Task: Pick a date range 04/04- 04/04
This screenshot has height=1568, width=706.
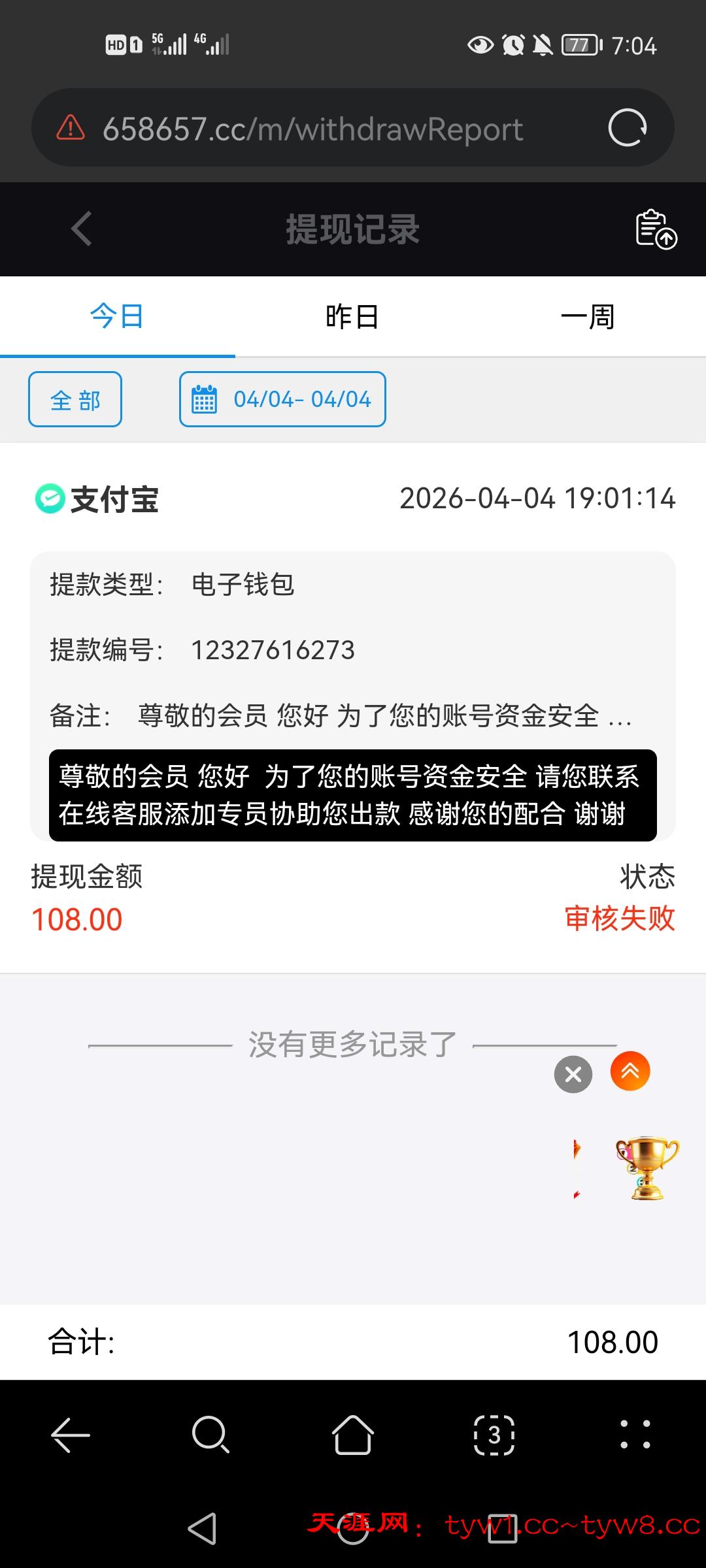Action: click(x=282, y=399)
